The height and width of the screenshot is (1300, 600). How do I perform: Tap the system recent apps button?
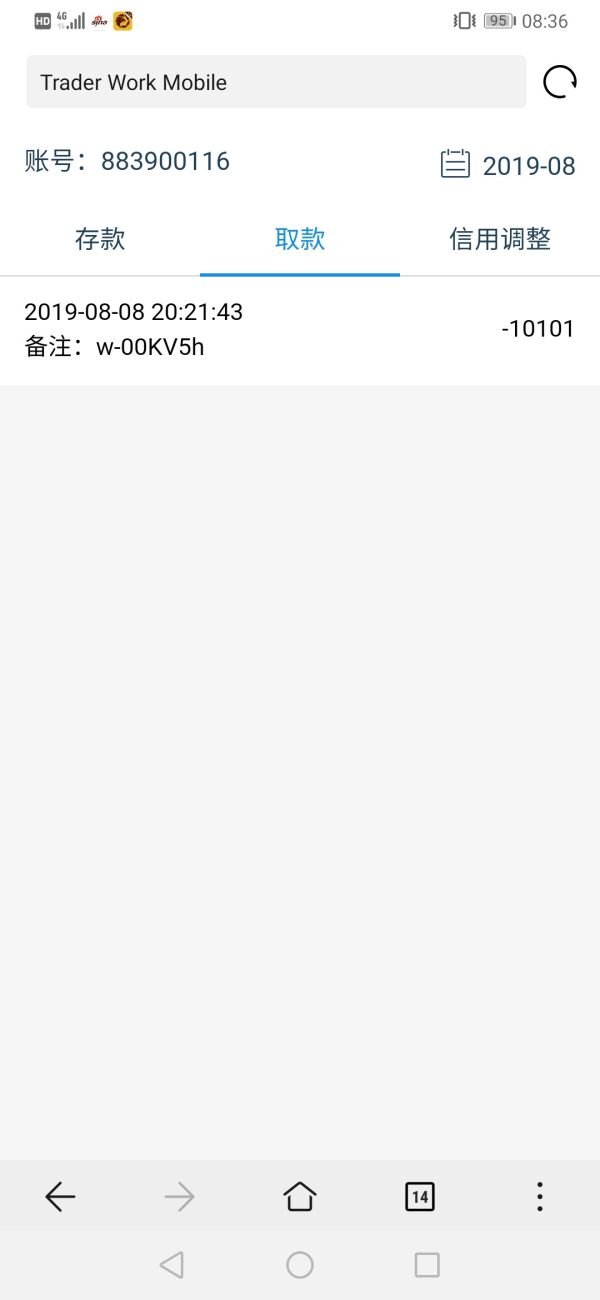(x=427, y=1265)
